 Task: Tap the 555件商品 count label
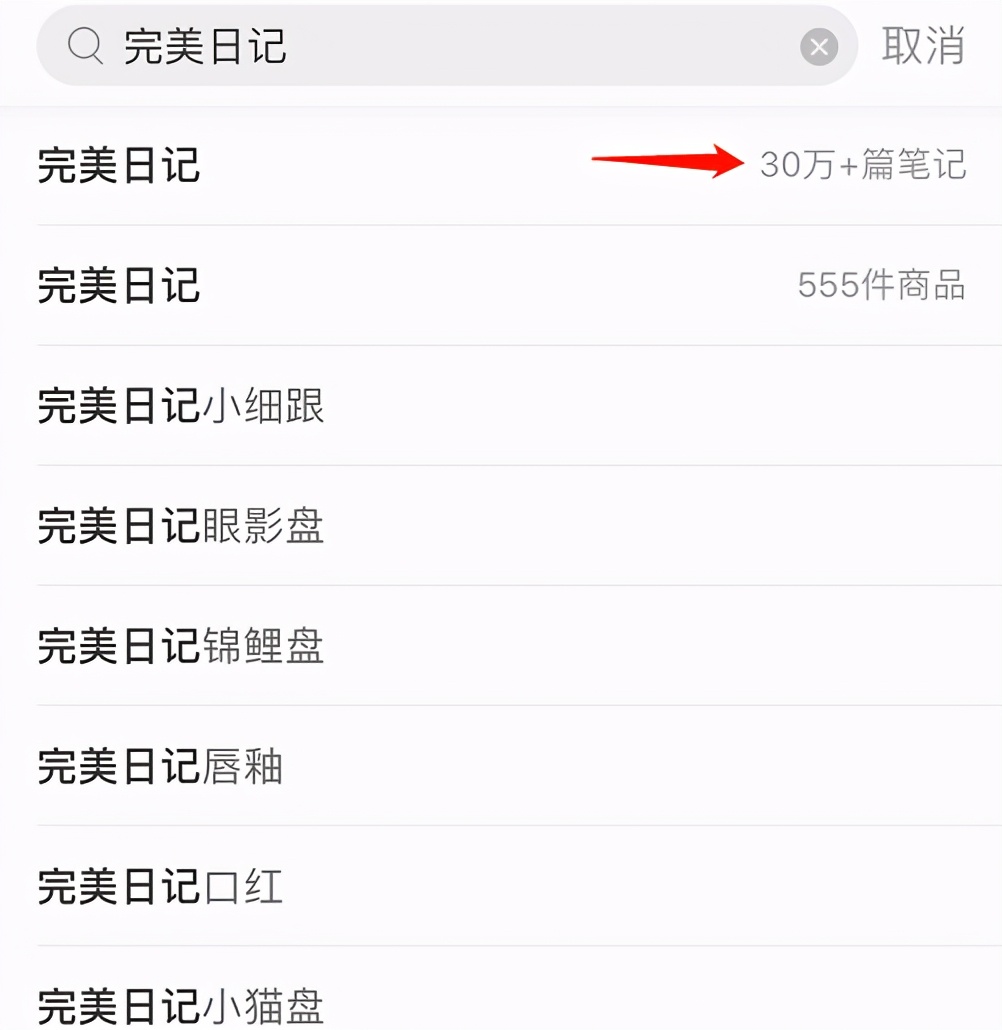click(882, 287)
